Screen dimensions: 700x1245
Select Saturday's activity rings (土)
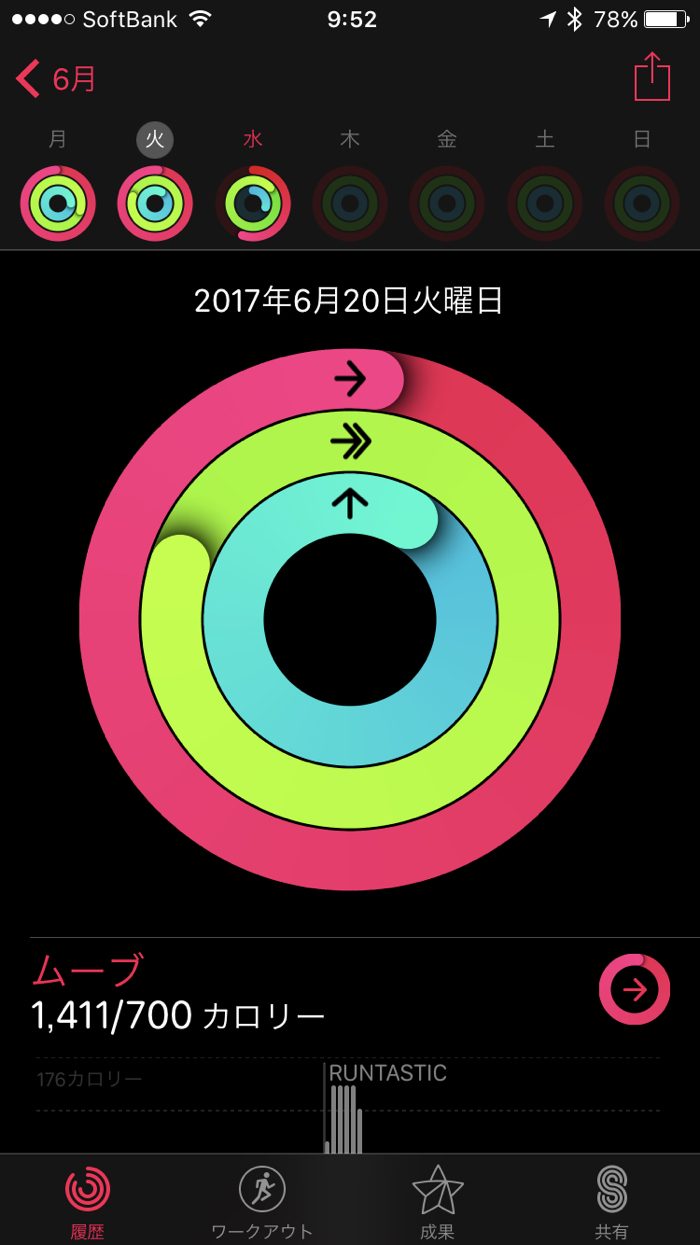pos(545,204)
